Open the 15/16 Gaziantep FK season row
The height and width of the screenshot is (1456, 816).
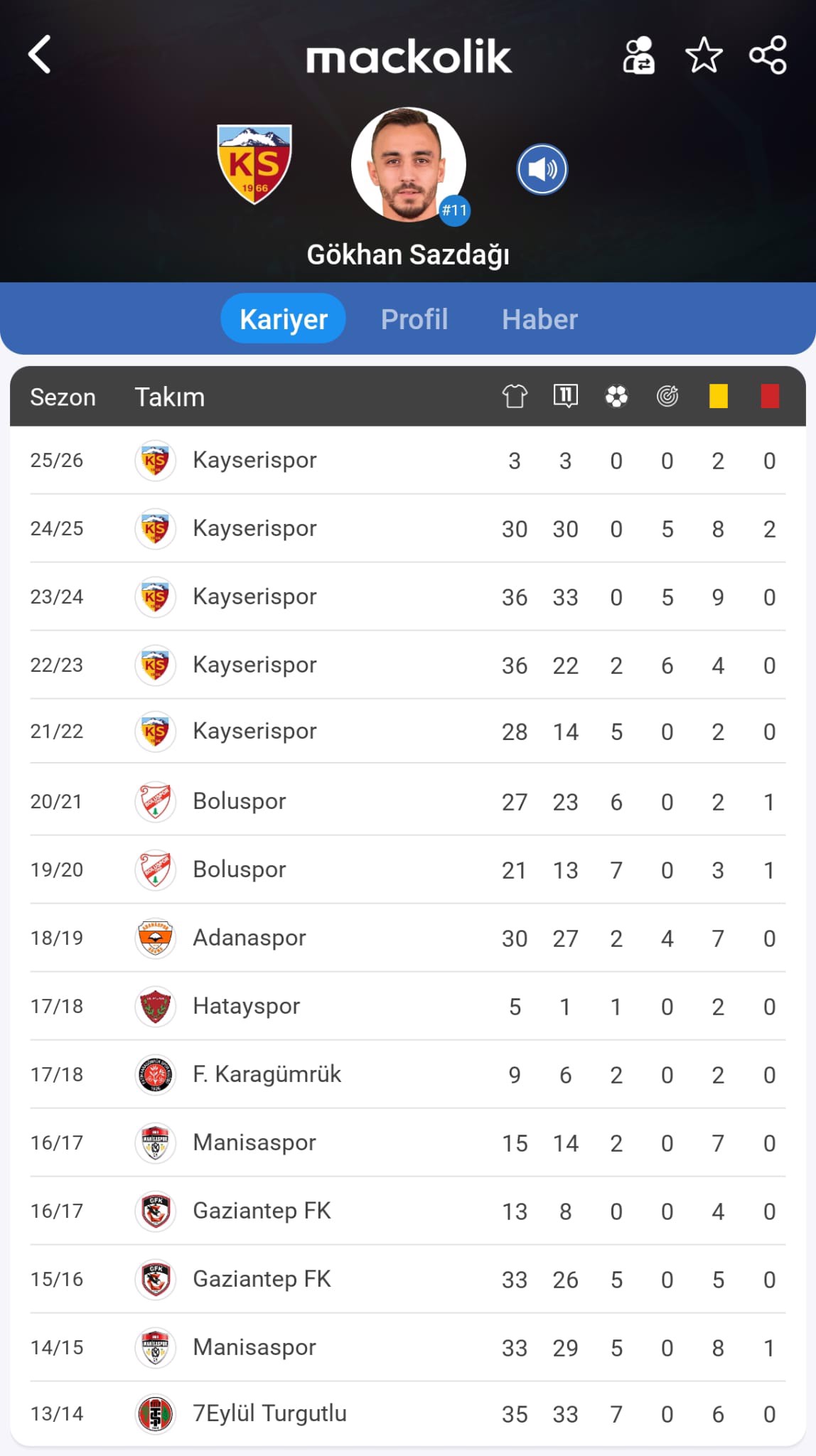[408, 1280]
